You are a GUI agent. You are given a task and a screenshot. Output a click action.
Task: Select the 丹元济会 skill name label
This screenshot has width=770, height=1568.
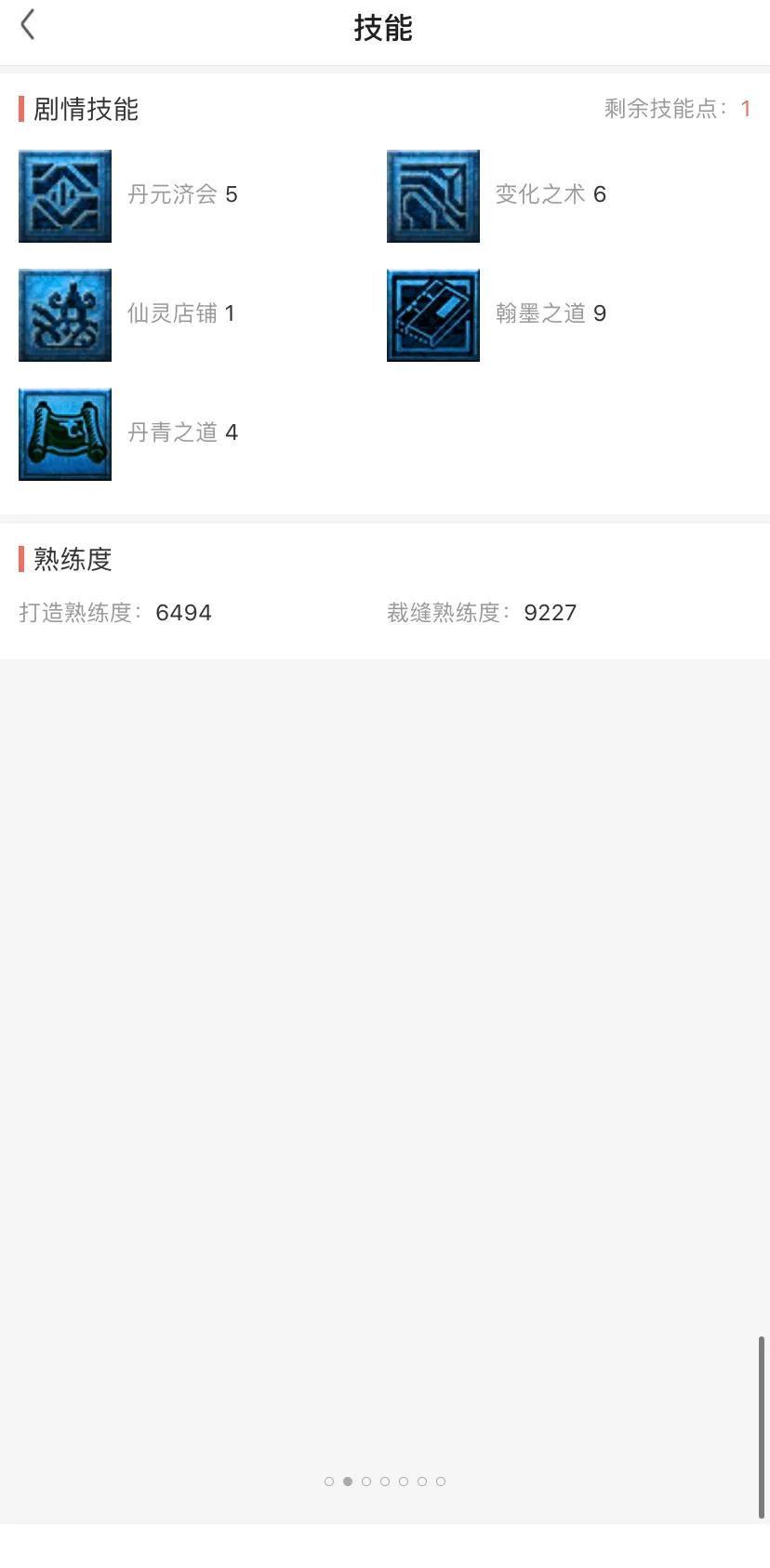click(x=170, y=194)
